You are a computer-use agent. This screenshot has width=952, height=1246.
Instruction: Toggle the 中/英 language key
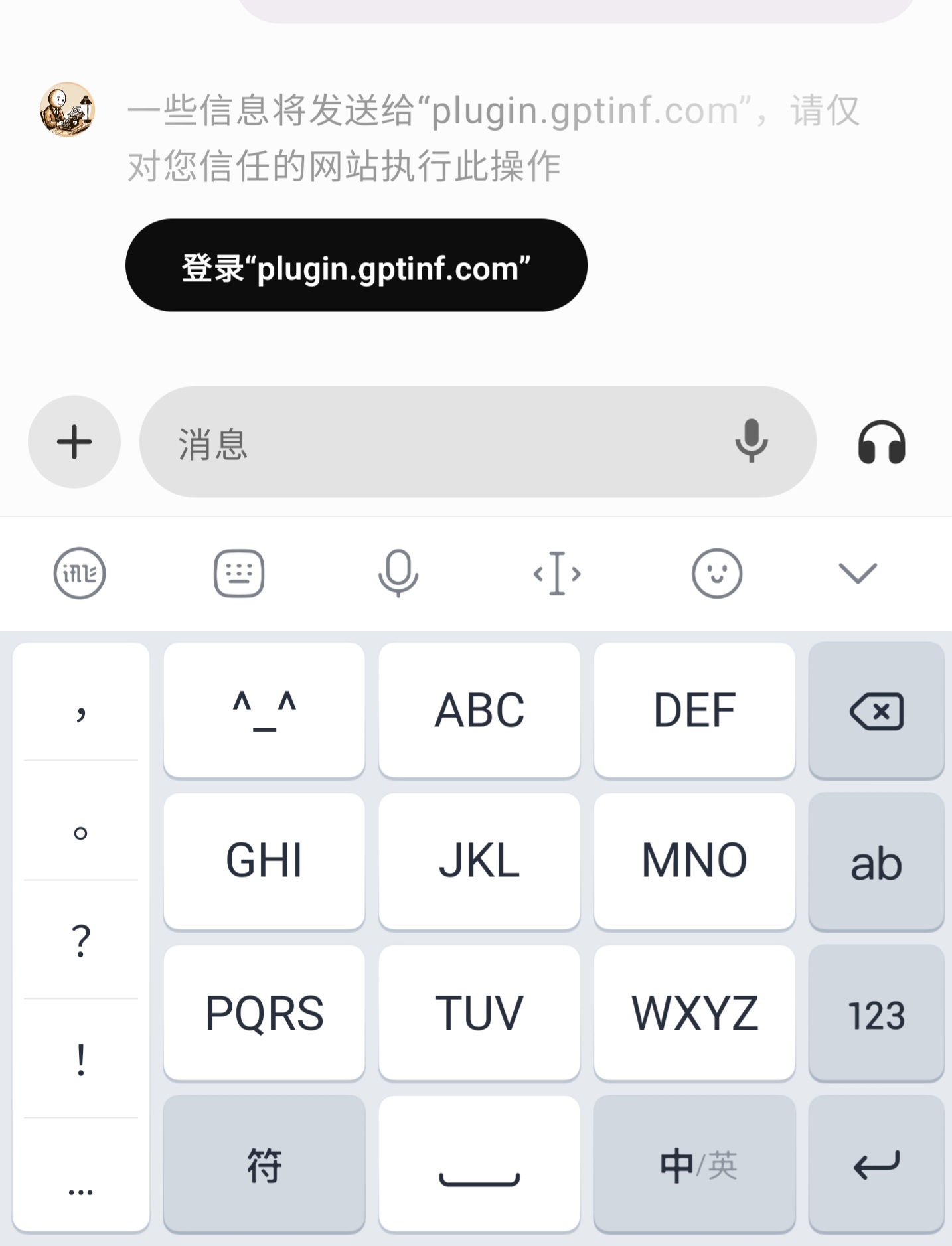[694, 1164]
